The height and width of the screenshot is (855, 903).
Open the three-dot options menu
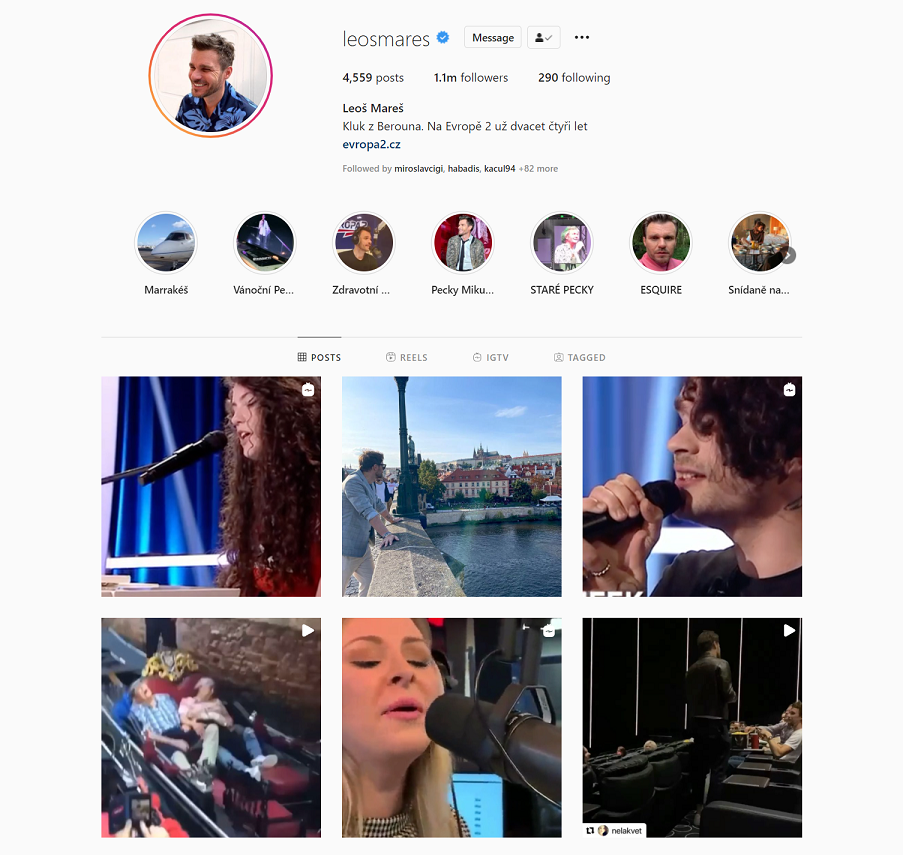pos(582,38)
